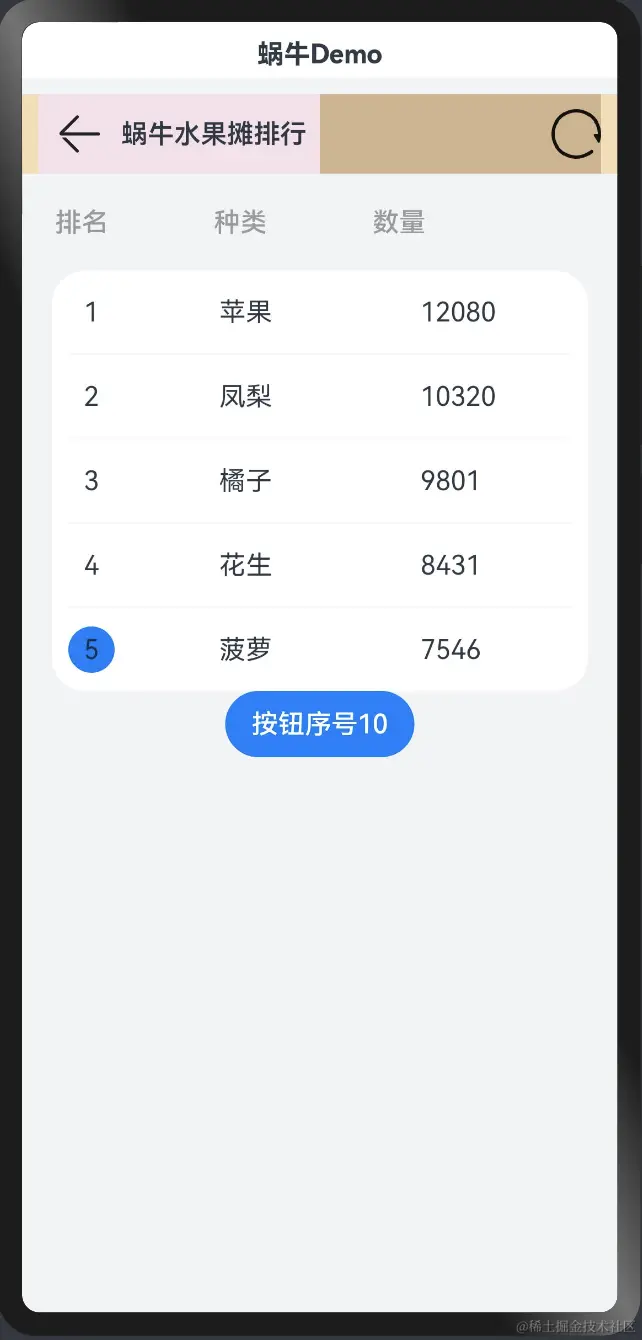Select the 菠萝 row ranked fifth
This screenshot has height=1340, width=642.
pyautogui.click(x=319, y=650)
